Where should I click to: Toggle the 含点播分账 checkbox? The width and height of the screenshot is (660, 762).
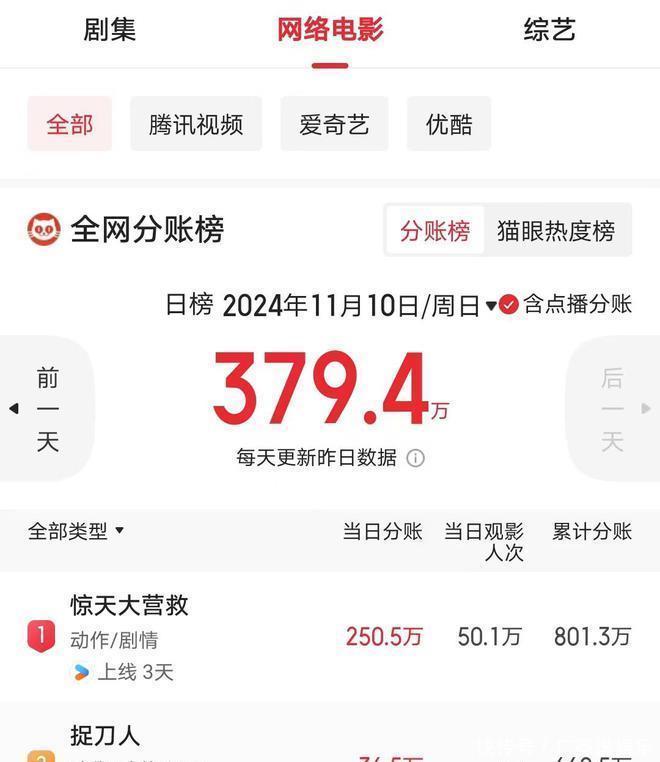pos(509,305)
